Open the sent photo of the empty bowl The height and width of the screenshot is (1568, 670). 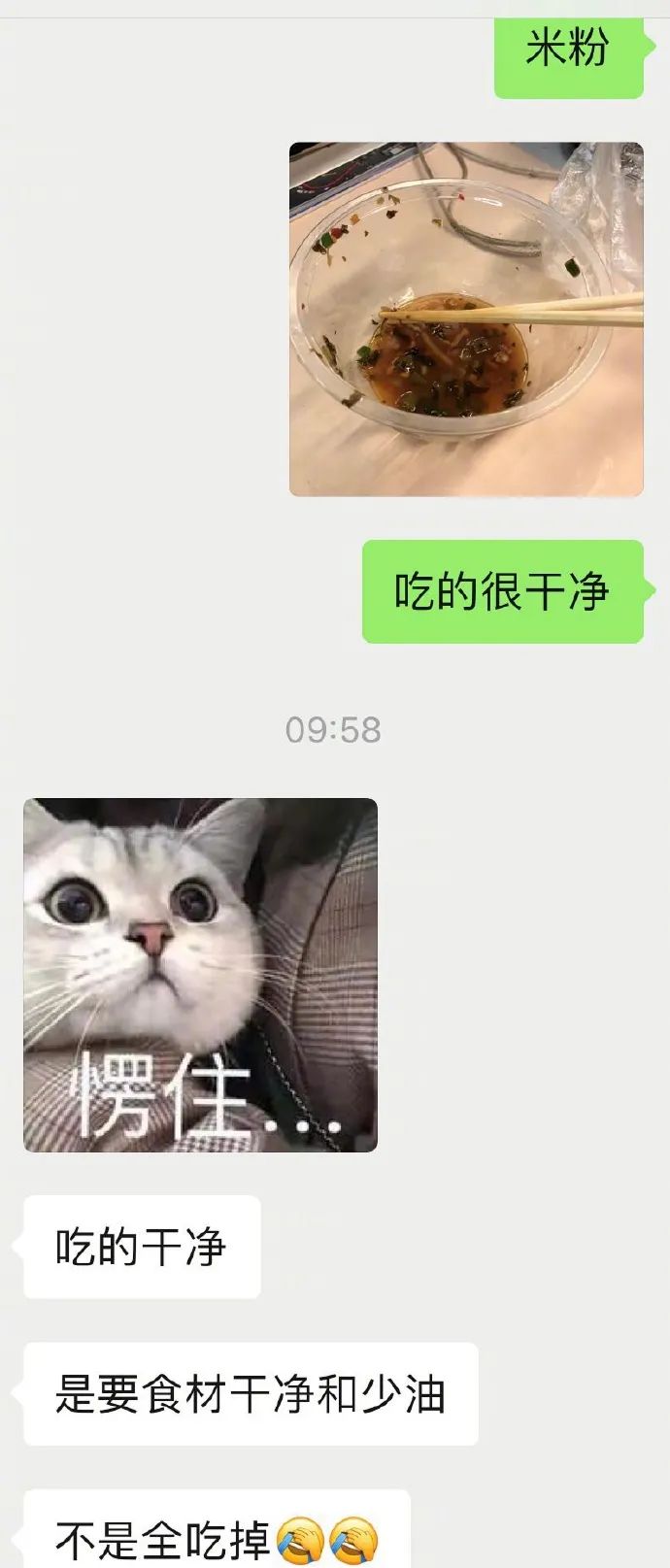(466, 319)
